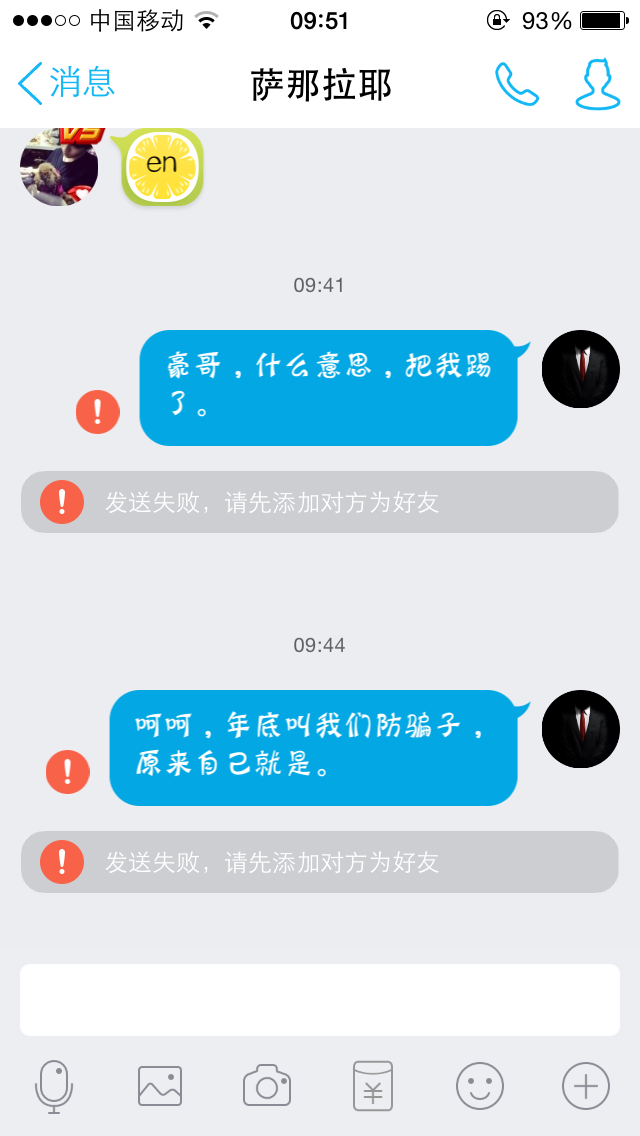640x1136 pixels.
Task: Open the red packet ¥ icon
Action: [x=373, y=1086]
